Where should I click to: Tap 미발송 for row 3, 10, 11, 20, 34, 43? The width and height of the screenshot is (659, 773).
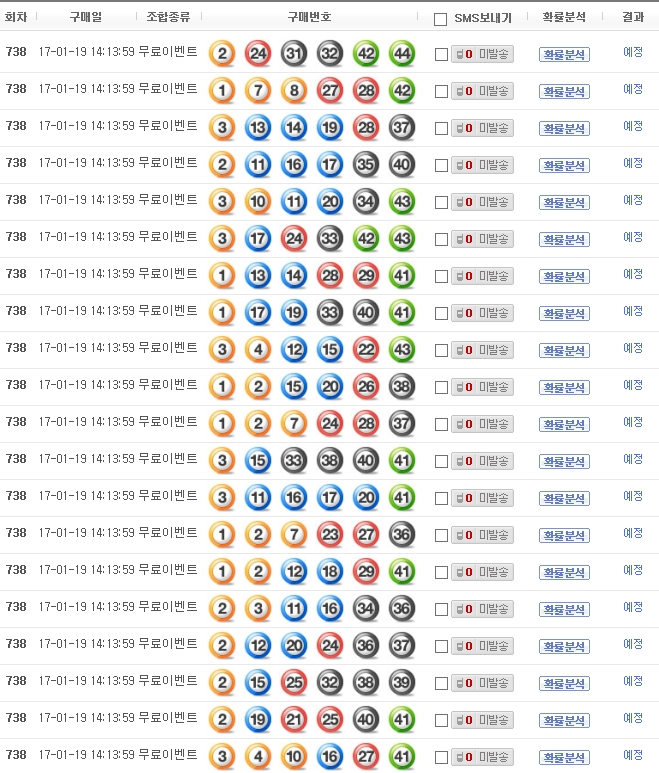pos(483,203)
